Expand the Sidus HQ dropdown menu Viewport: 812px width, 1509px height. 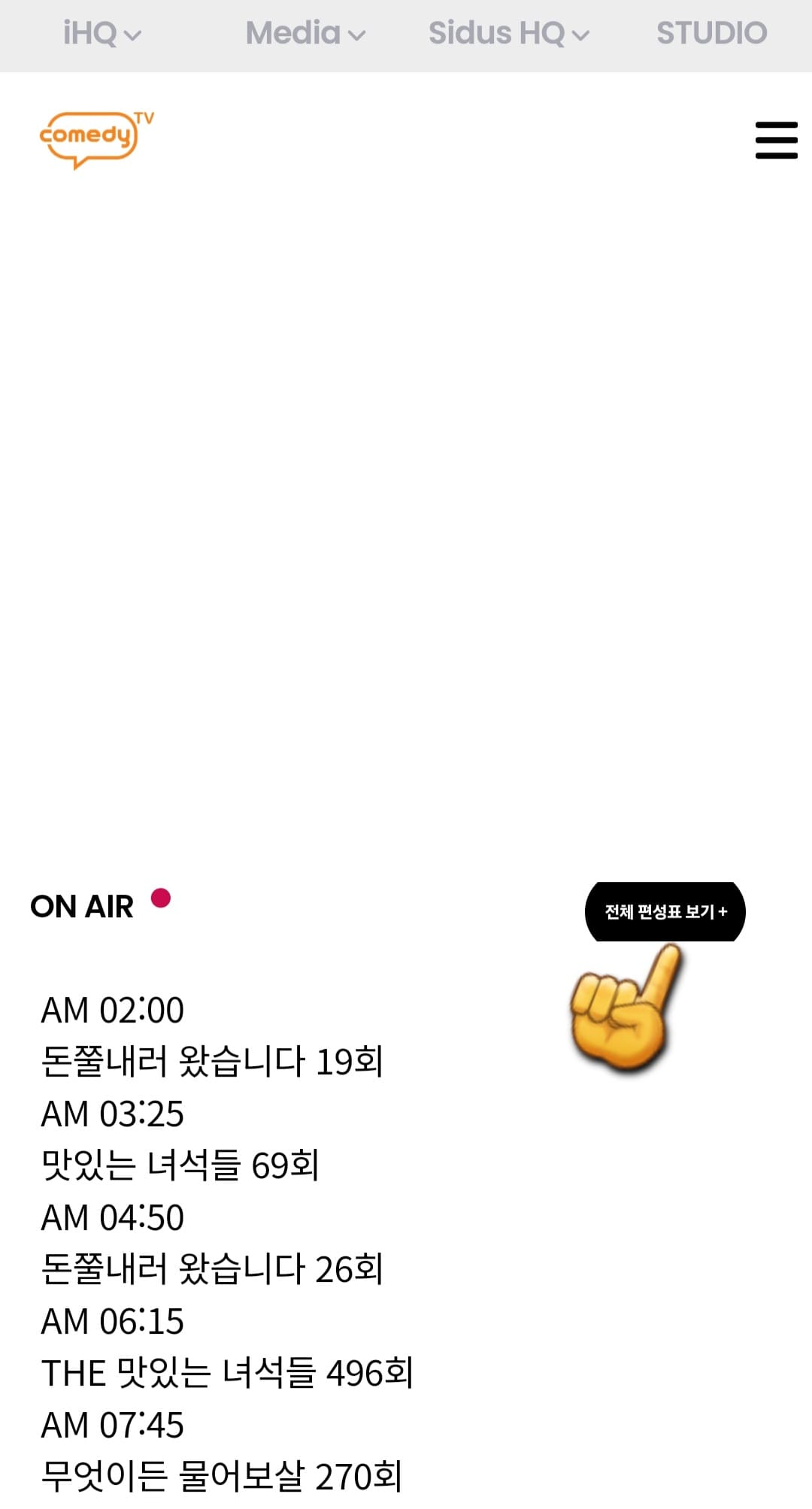507,33
